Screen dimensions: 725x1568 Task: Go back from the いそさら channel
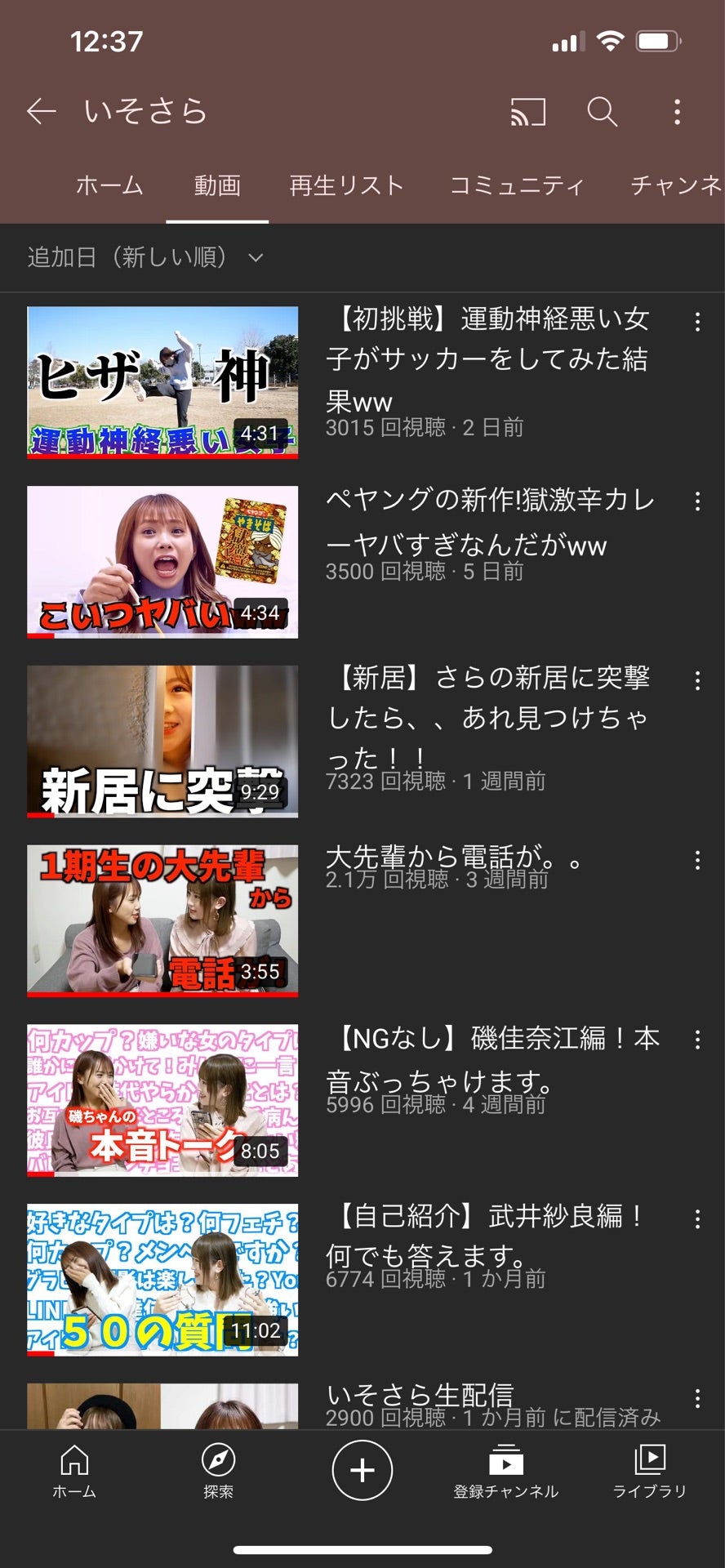(41, 111)
